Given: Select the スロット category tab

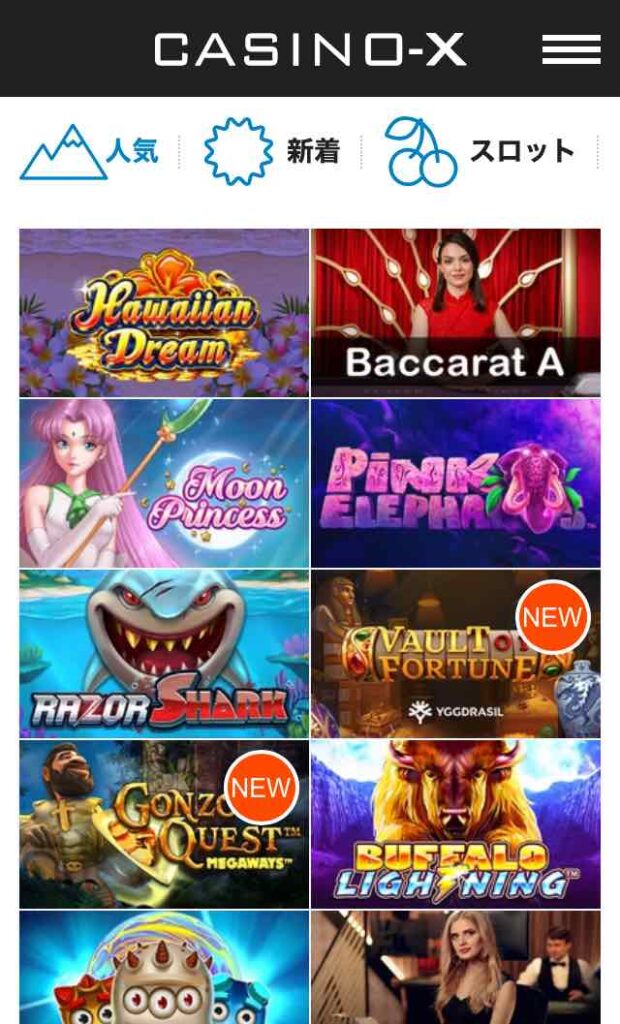Looking at the screenshot, I should [480, 152].
